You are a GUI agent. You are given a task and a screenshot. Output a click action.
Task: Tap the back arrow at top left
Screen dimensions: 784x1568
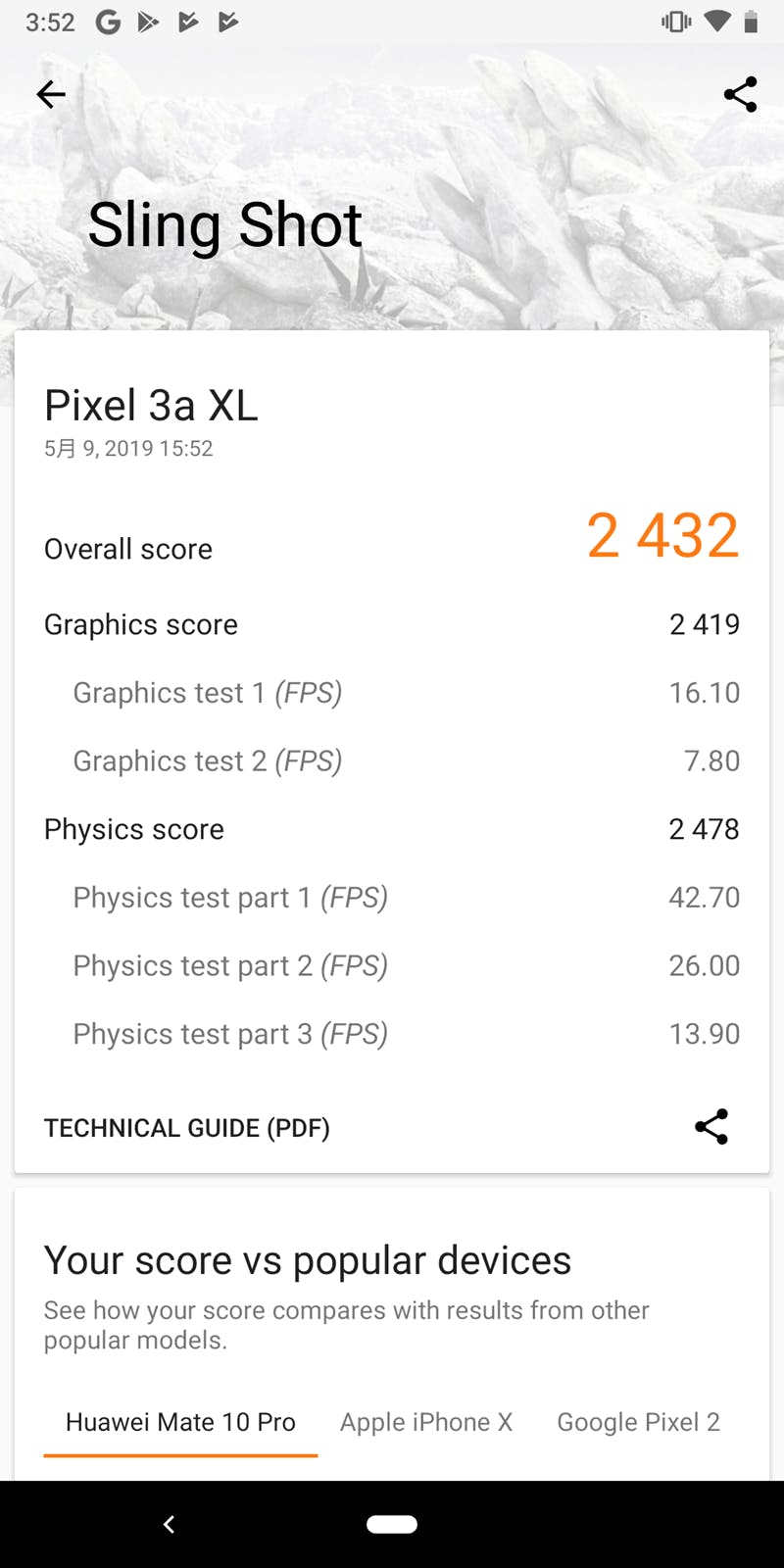tap(50, 94)
